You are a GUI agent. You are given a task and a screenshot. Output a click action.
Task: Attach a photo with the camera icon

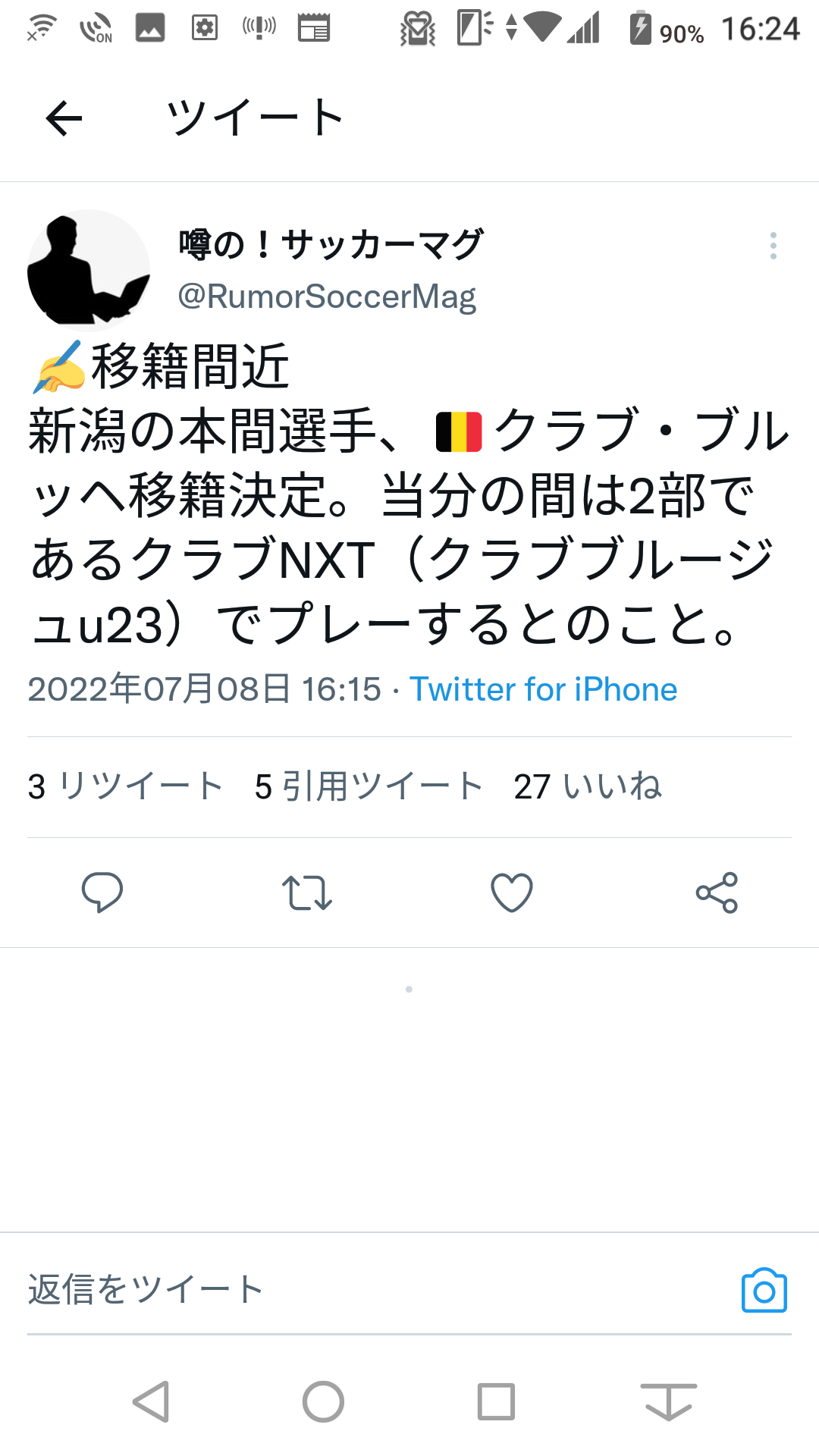[764, 1291]
